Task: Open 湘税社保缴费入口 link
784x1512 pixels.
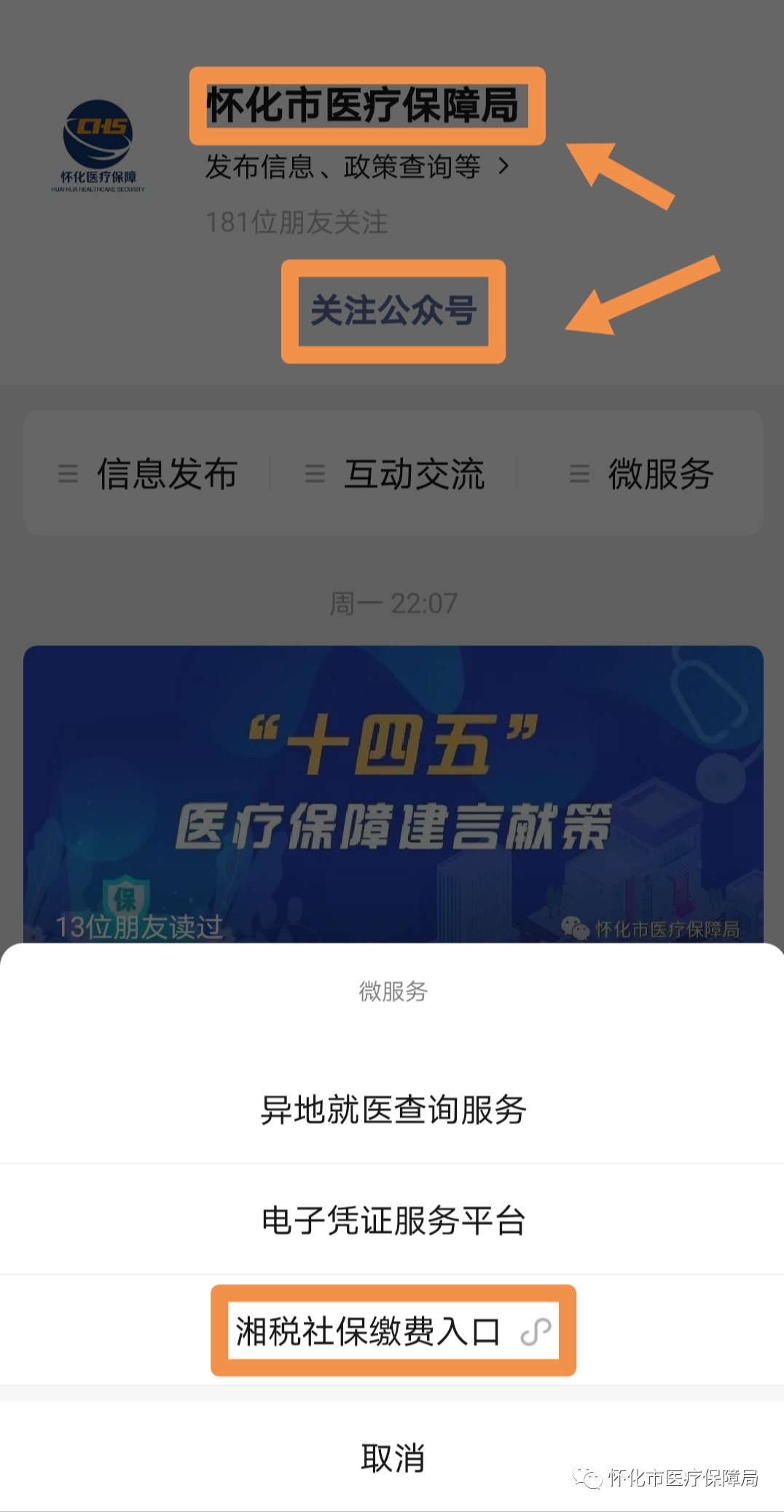Action: point(393,1331)
